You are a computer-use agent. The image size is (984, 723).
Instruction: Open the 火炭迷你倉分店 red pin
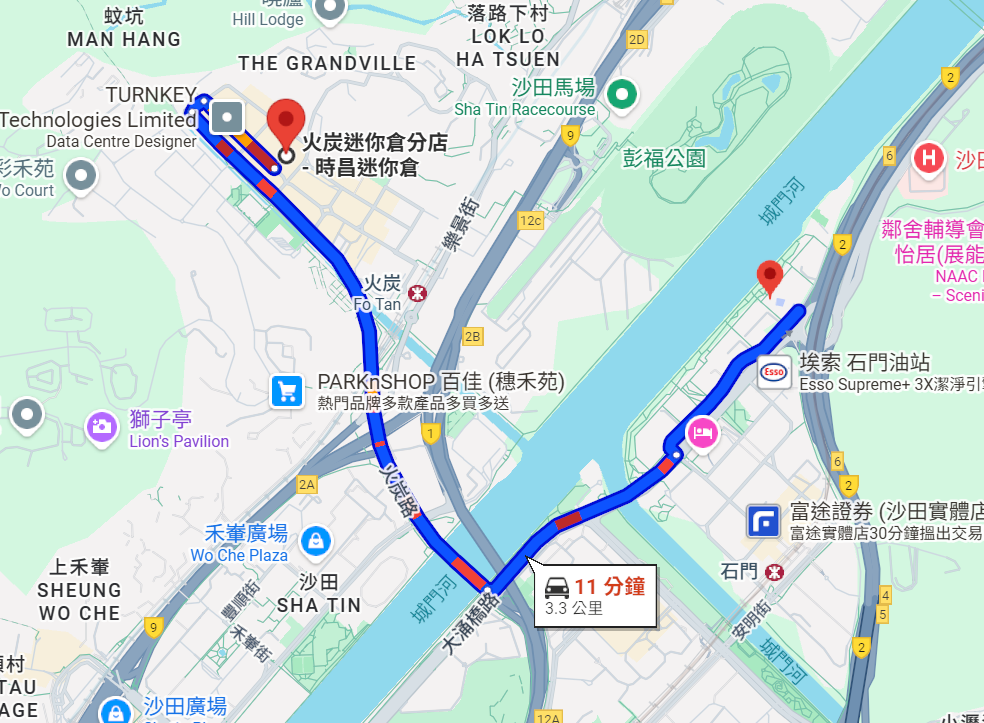pyautogui.click(x=287, y=124)
